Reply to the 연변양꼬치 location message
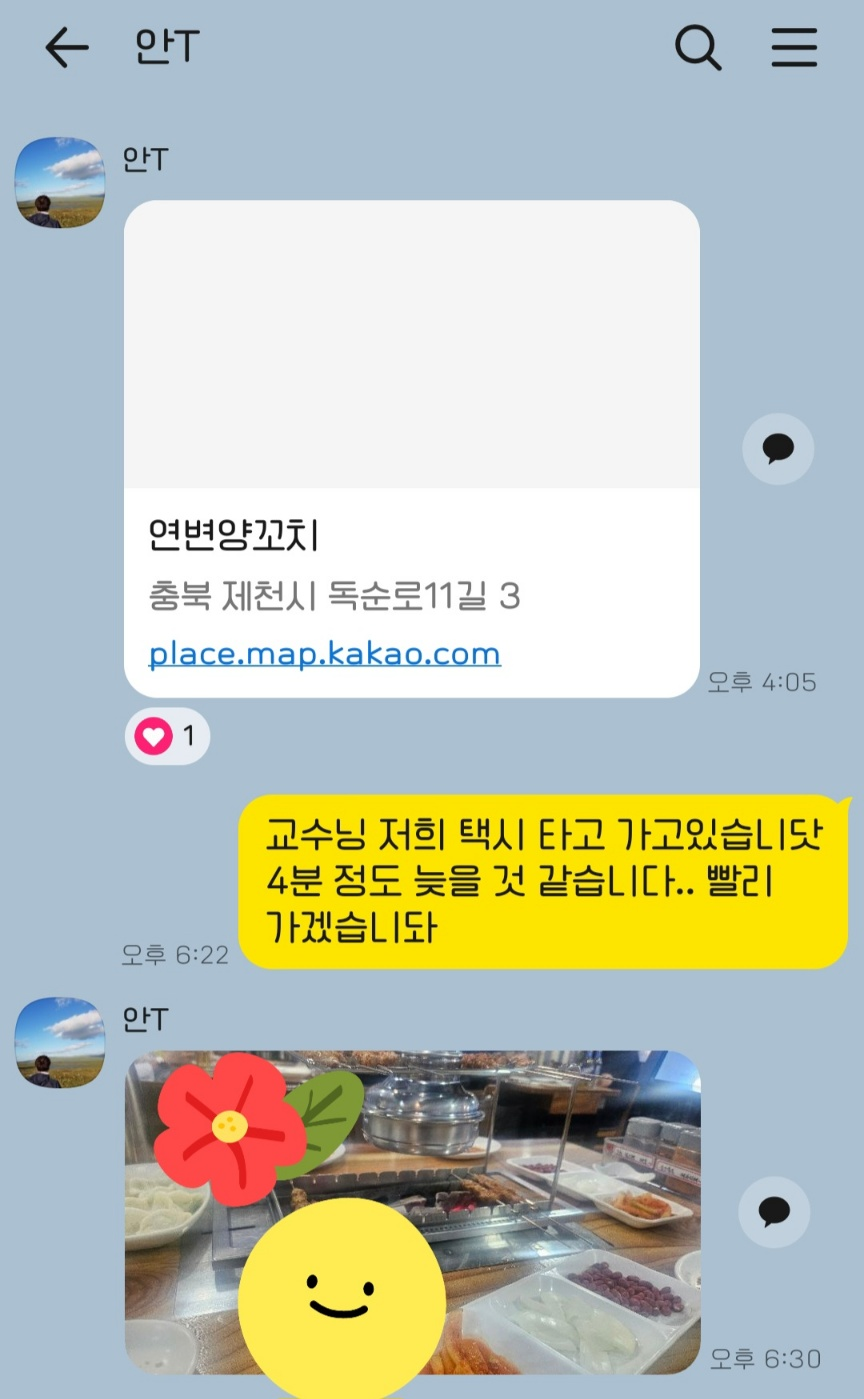Image resolution: width=864 pixels, height=1399 pixels. (x=777, y=449)
